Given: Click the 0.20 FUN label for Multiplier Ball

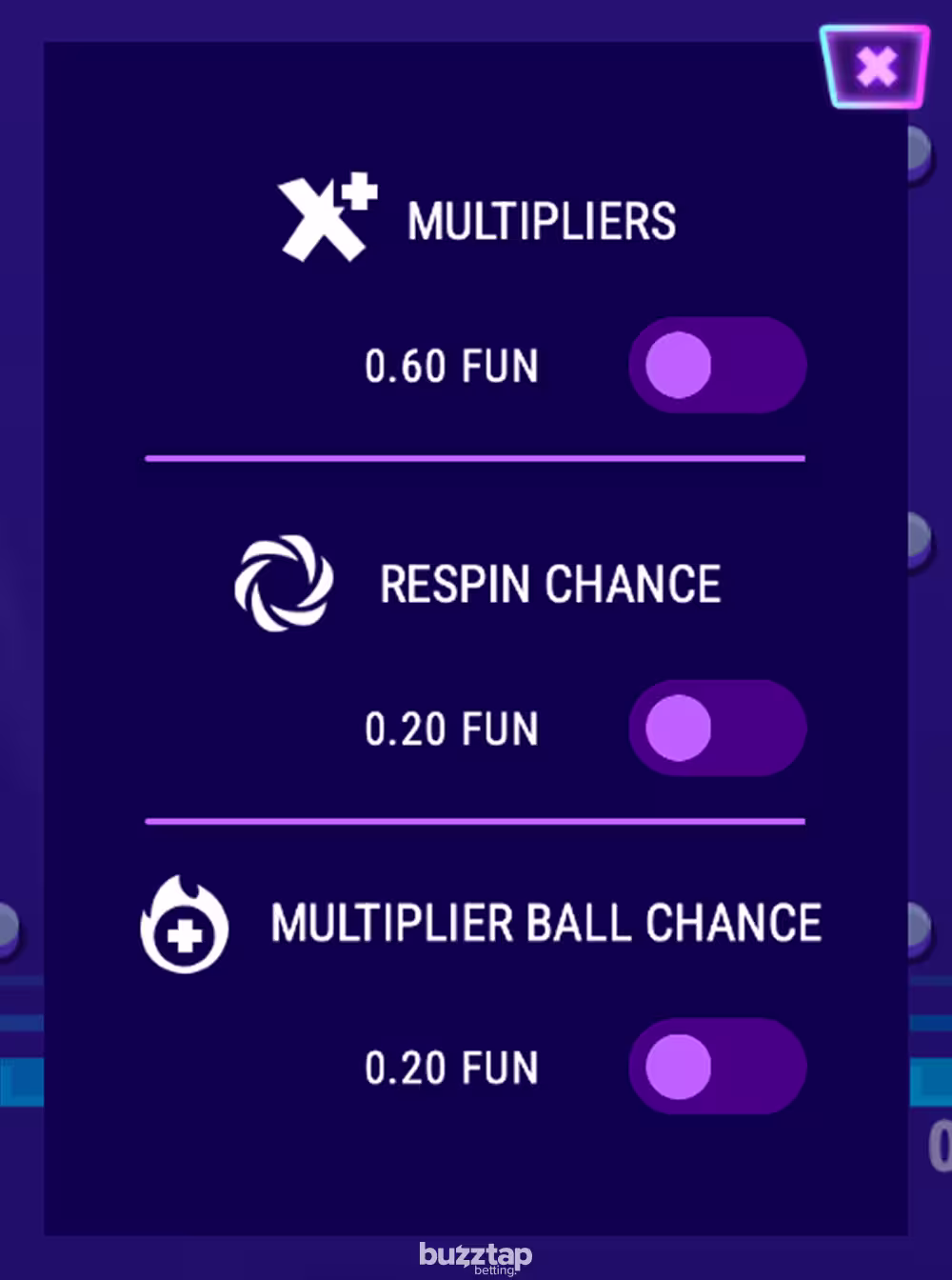Looking at the screenshot, I should 450,1067.
